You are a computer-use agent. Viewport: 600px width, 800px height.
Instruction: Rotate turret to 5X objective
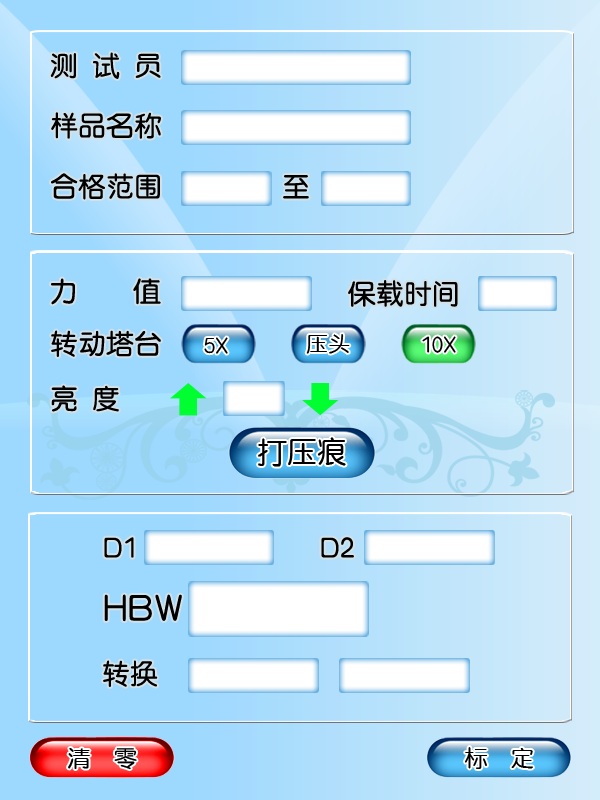218,345
